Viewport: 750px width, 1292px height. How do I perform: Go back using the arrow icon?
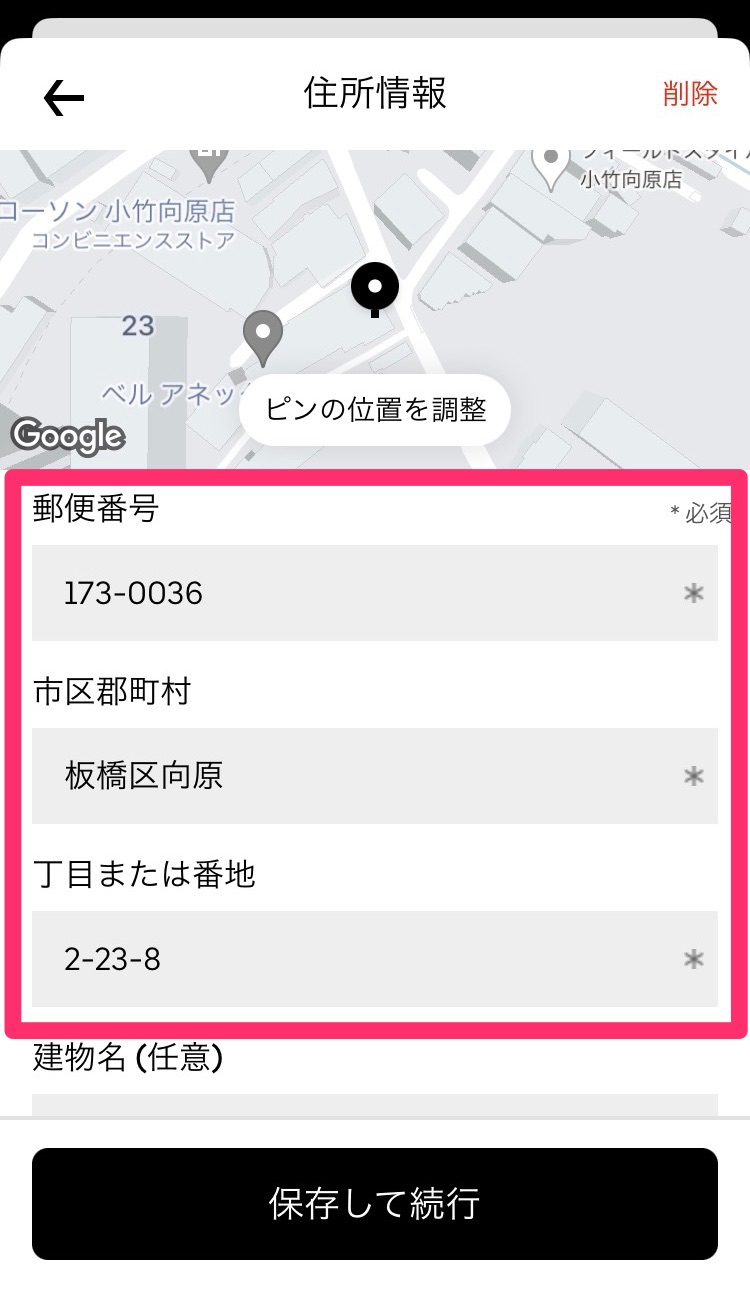pos(64,96)
